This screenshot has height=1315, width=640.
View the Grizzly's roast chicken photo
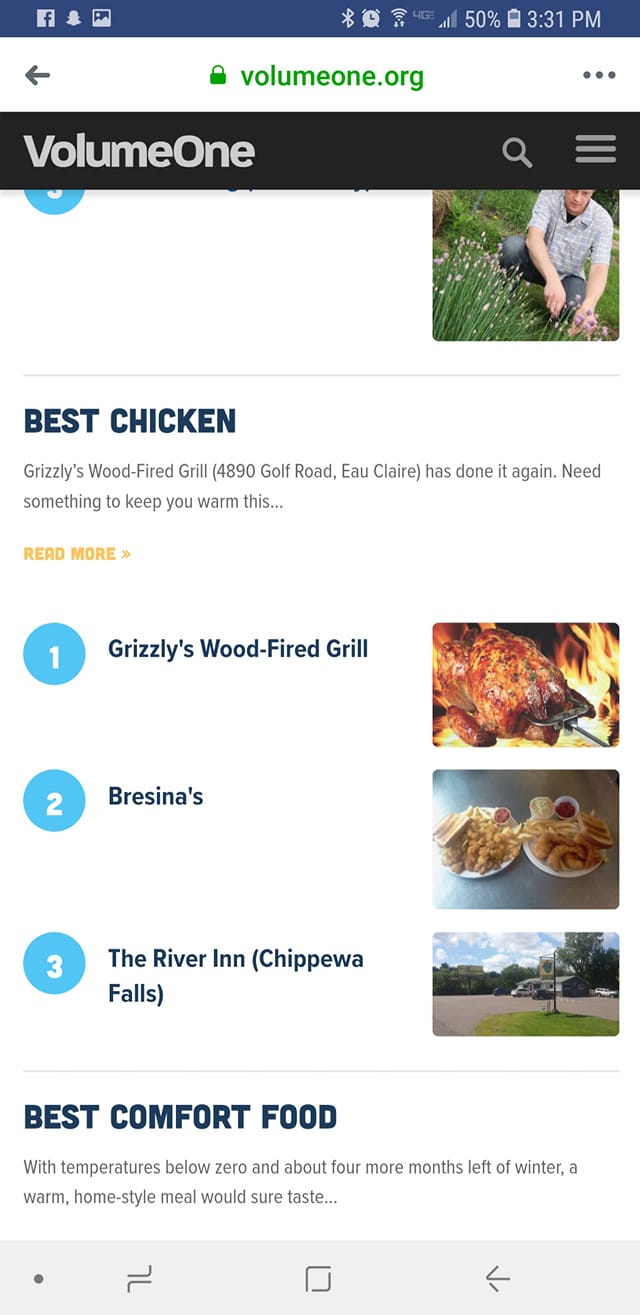[x=525, y=684]
